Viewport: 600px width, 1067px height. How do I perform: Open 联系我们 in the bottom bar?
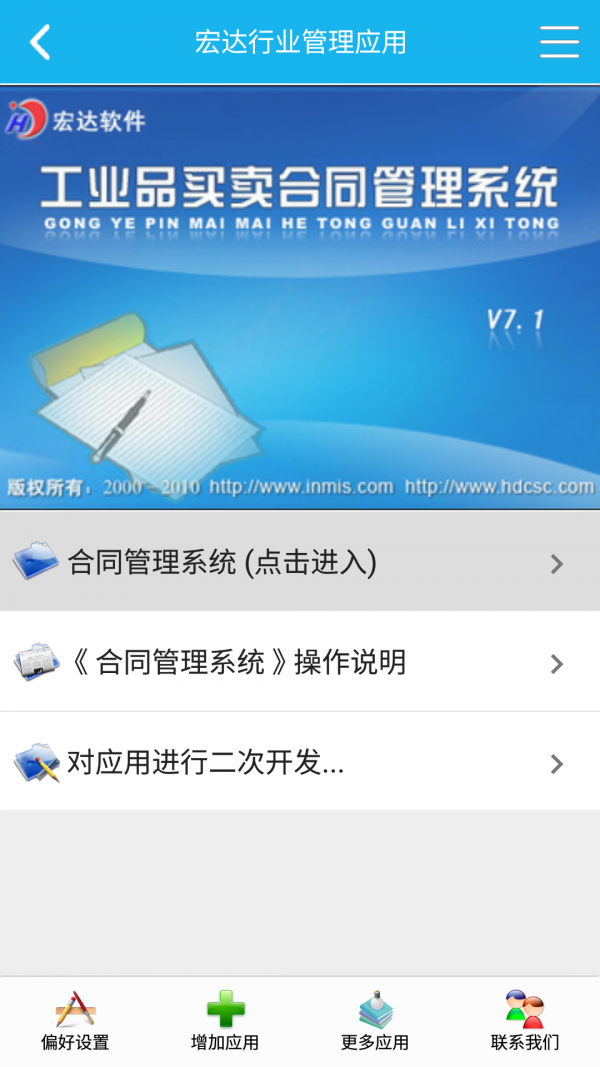tap(525, 1020)
